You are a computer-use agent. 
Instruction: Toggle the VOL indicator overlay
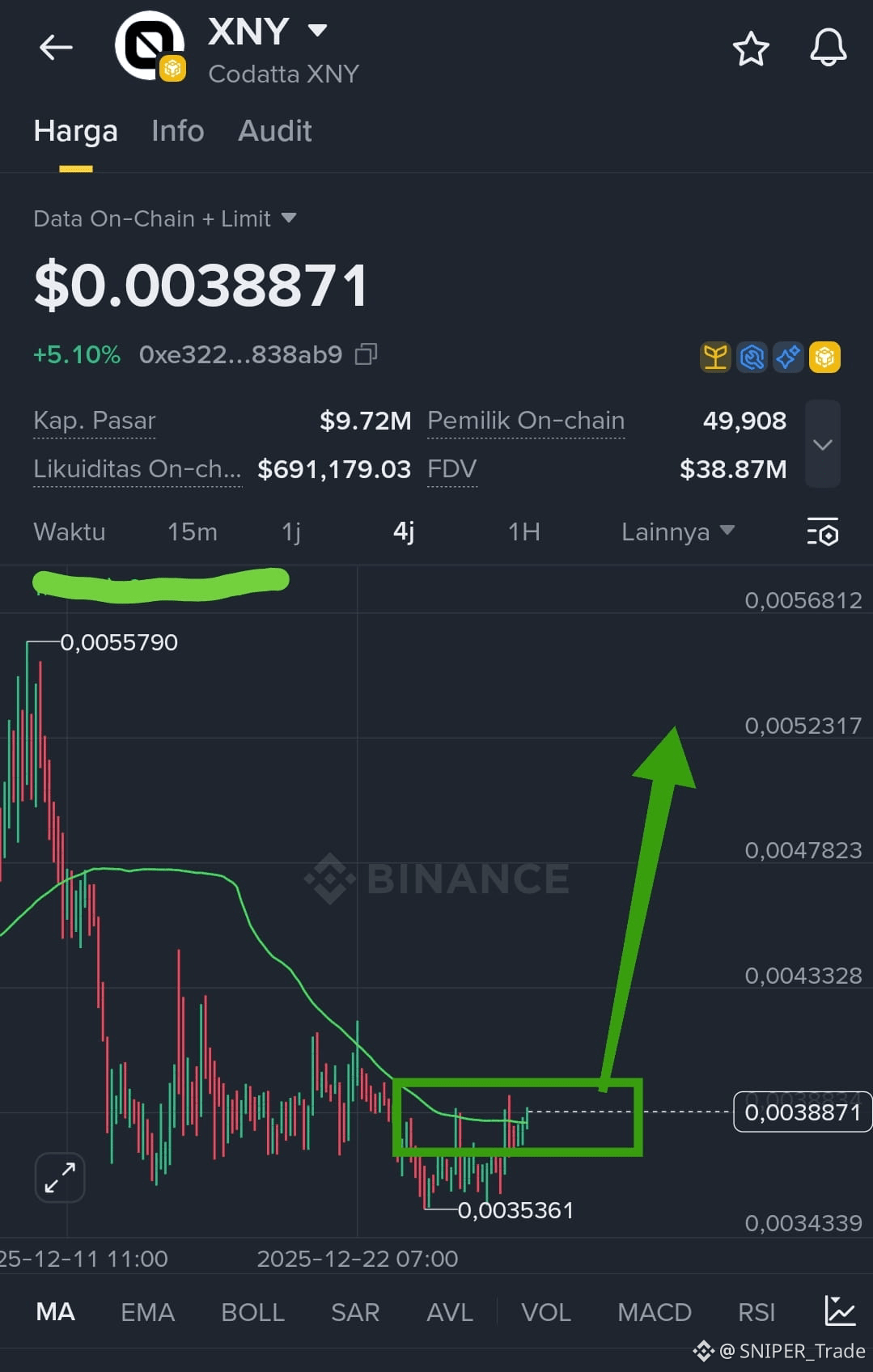coord(546,1312)
